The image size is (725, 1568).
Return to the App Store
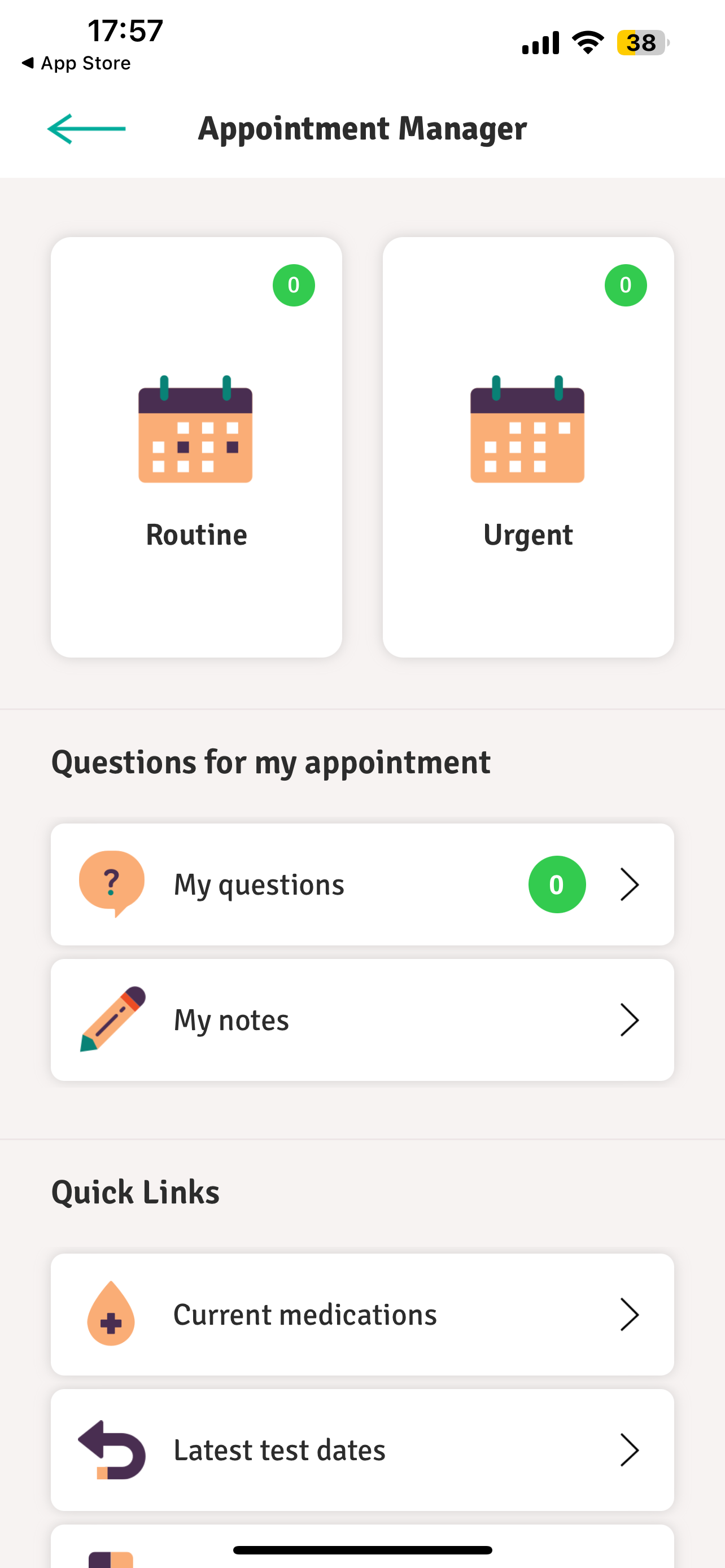point(77,63)
